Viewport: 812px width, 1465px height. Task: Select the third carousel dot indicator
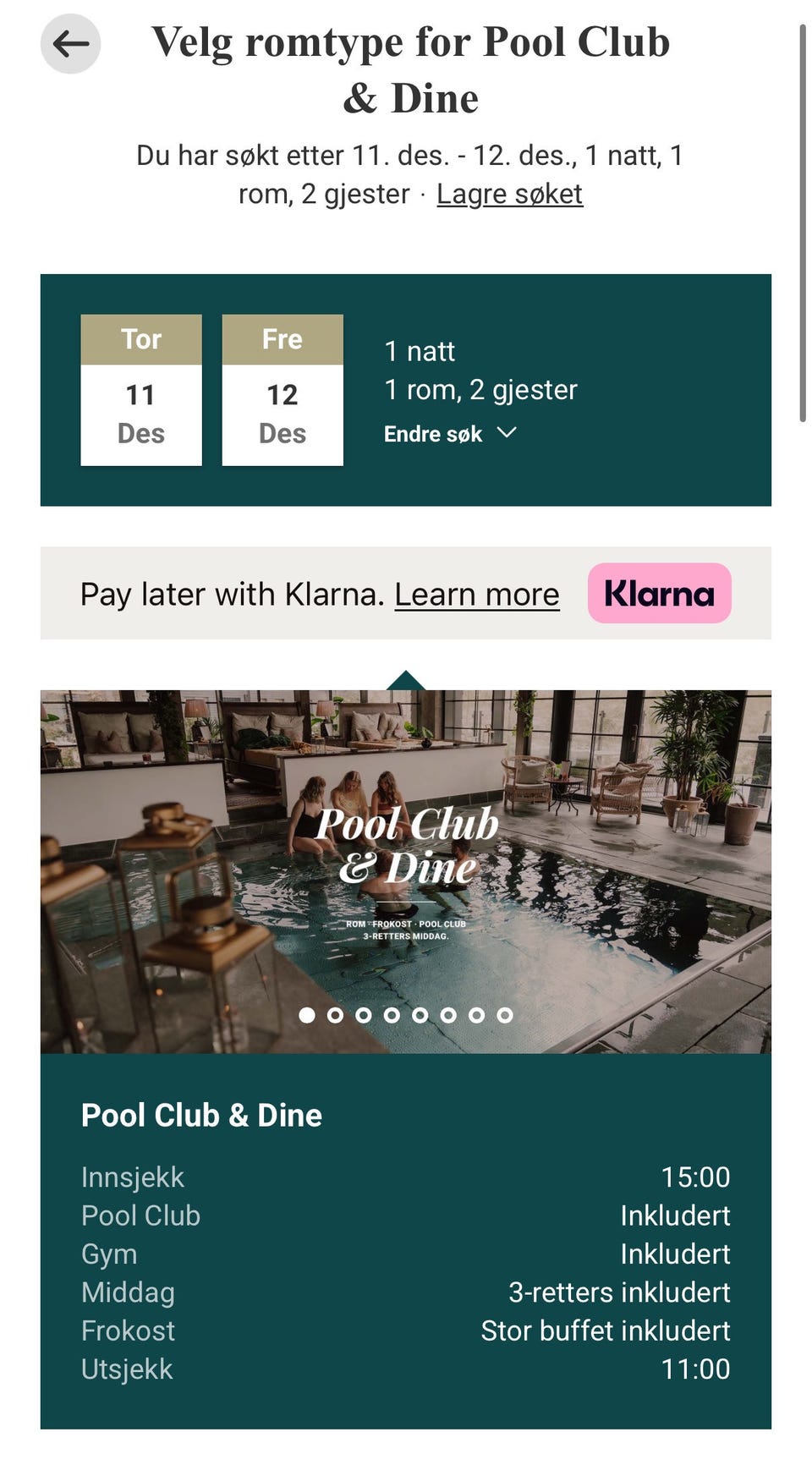tap(364, 1014)
